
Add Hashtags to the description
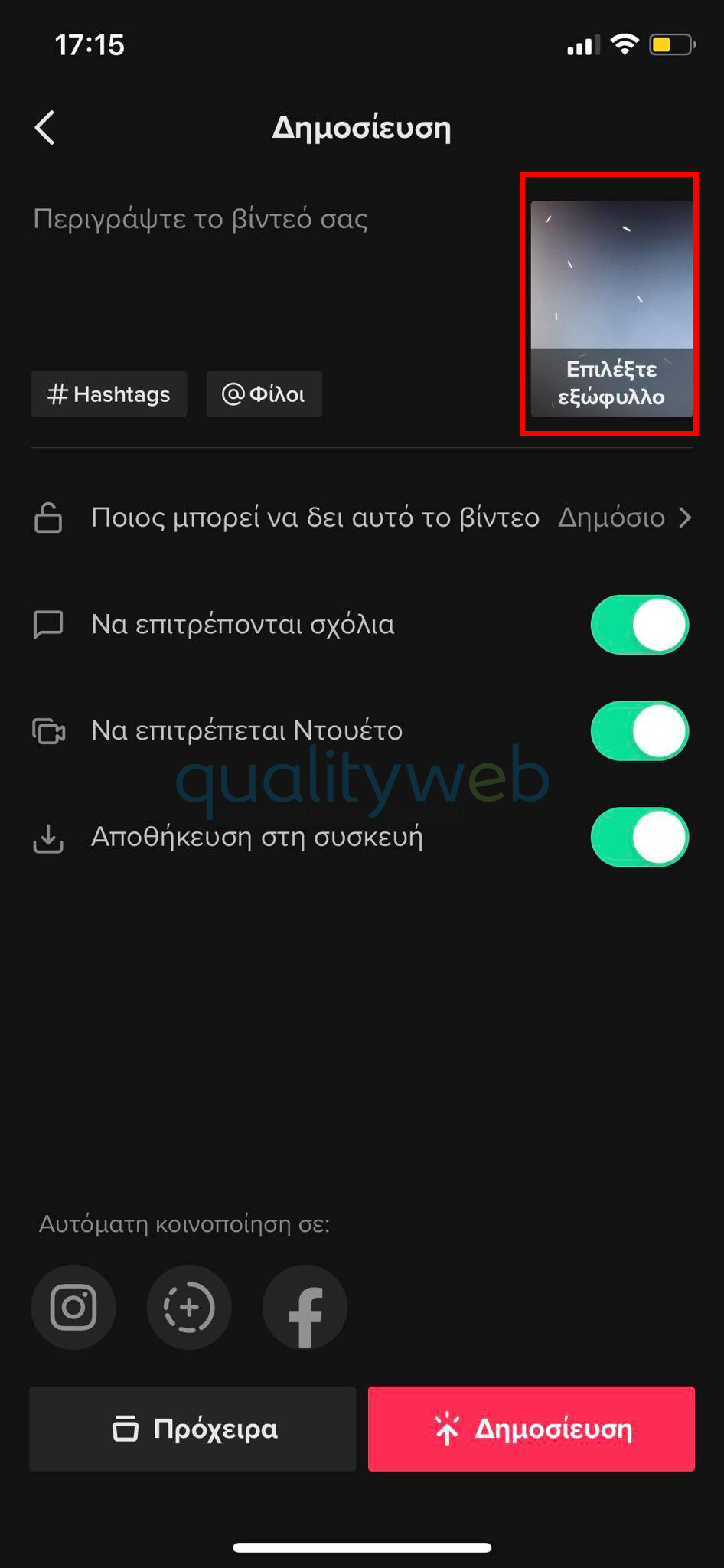(x=109, y=394)
